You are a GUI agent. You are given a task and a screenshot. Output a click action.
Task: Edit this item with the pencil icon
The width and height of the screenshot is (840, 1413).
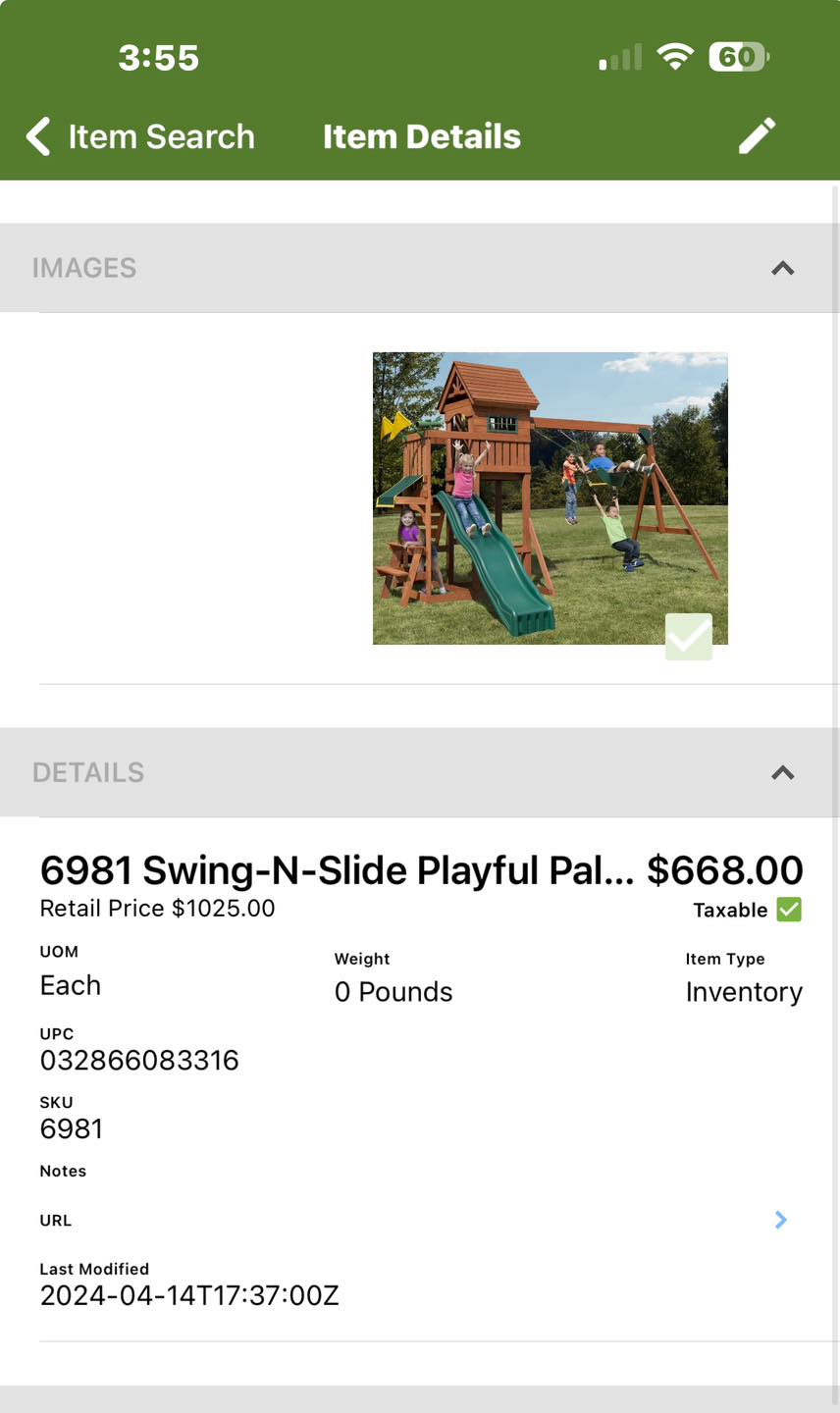coord(757,136)
